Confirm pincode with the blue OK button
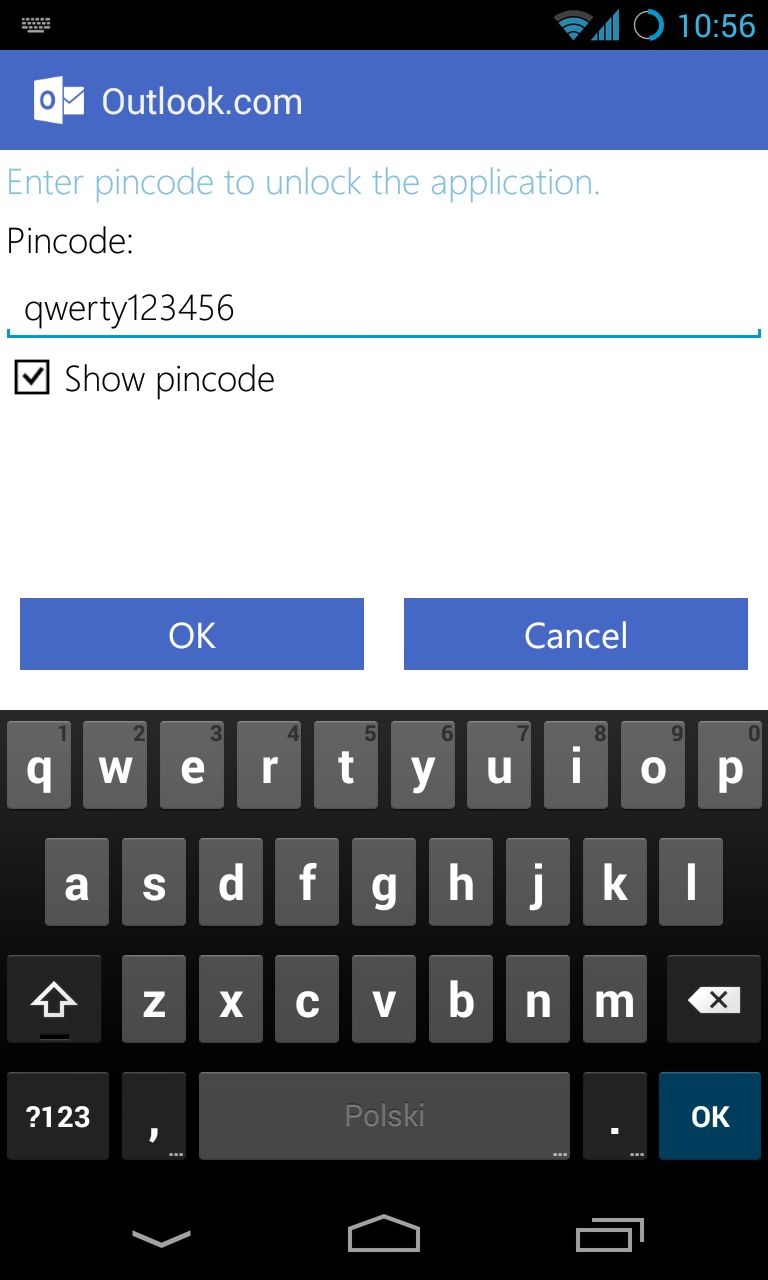 tap(192, 634)
